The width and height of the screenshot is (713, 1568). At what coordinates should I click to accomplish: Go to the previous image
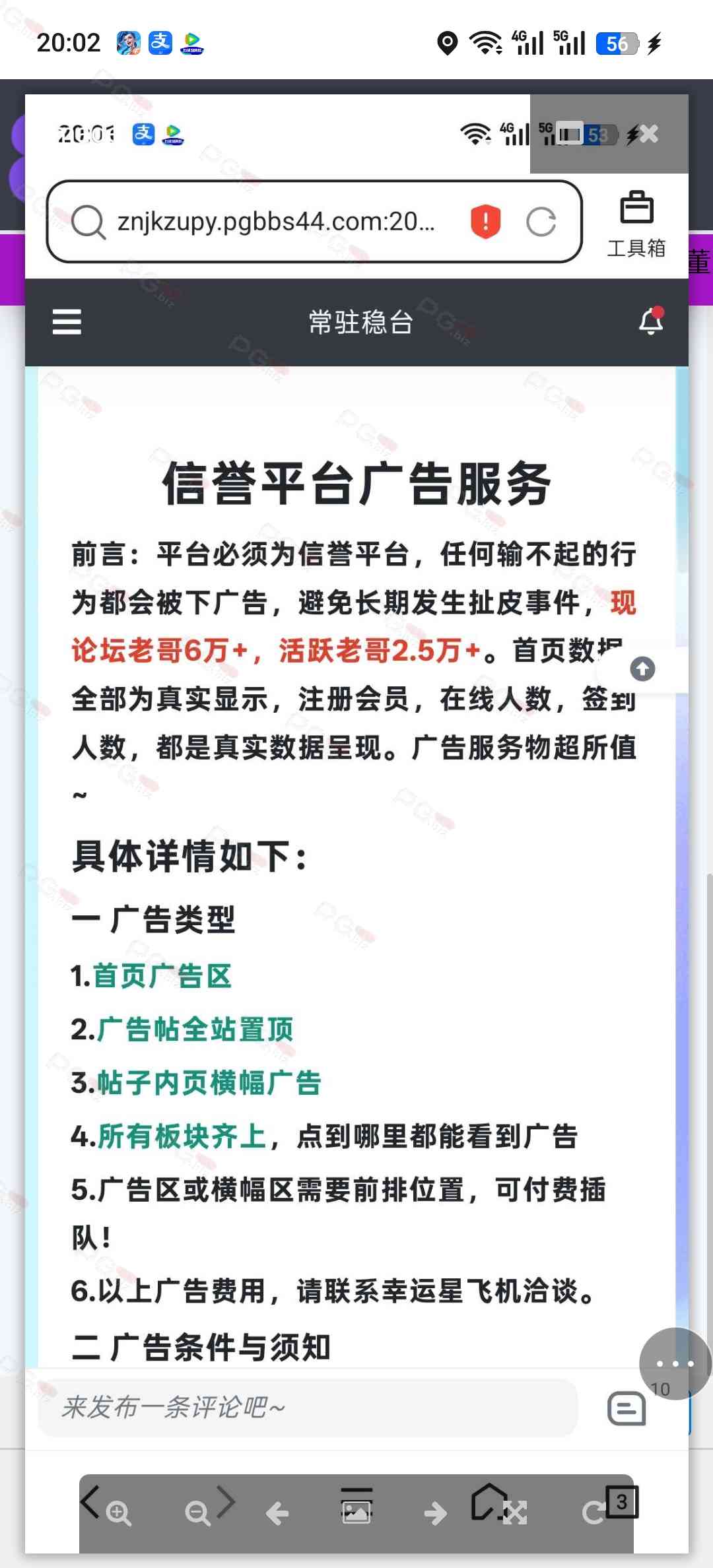click(277, 1513)
